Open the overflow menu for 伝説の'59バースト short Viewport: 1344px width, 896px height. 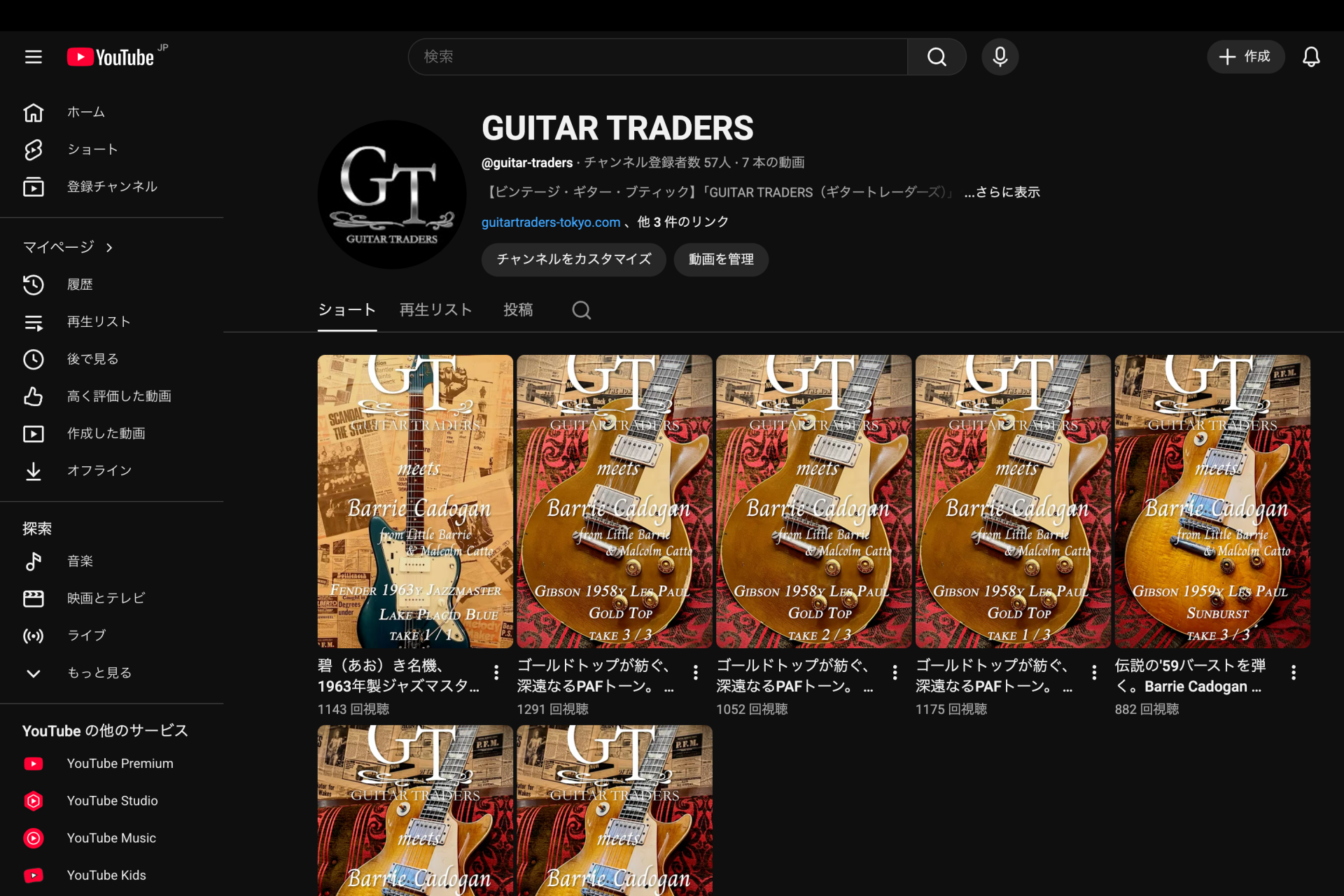[1293, 673]
